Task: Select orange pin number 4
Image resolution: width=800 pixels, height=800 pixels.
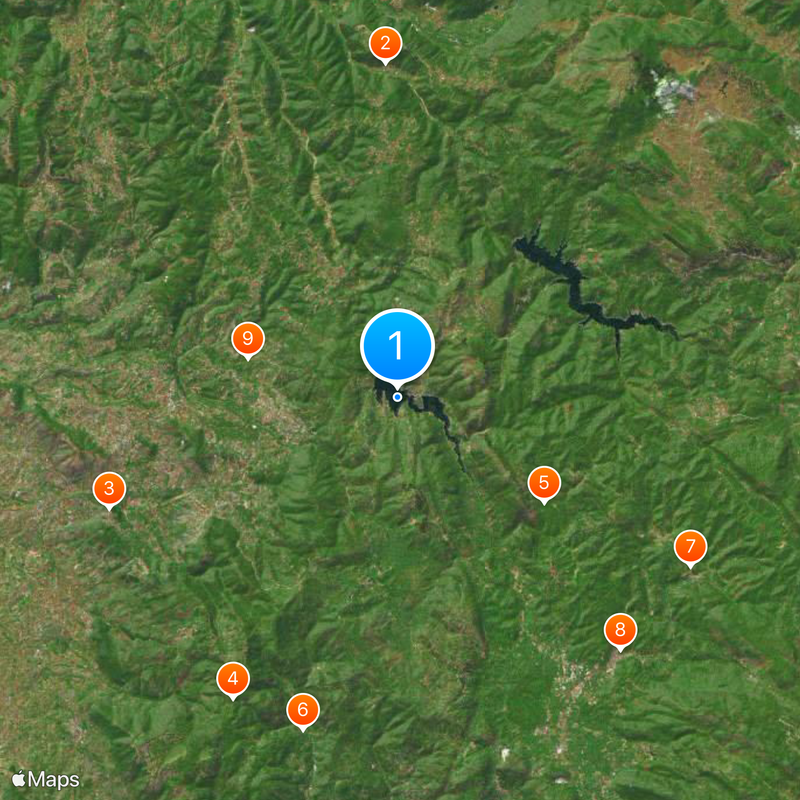Action: (x=233, y=679)
